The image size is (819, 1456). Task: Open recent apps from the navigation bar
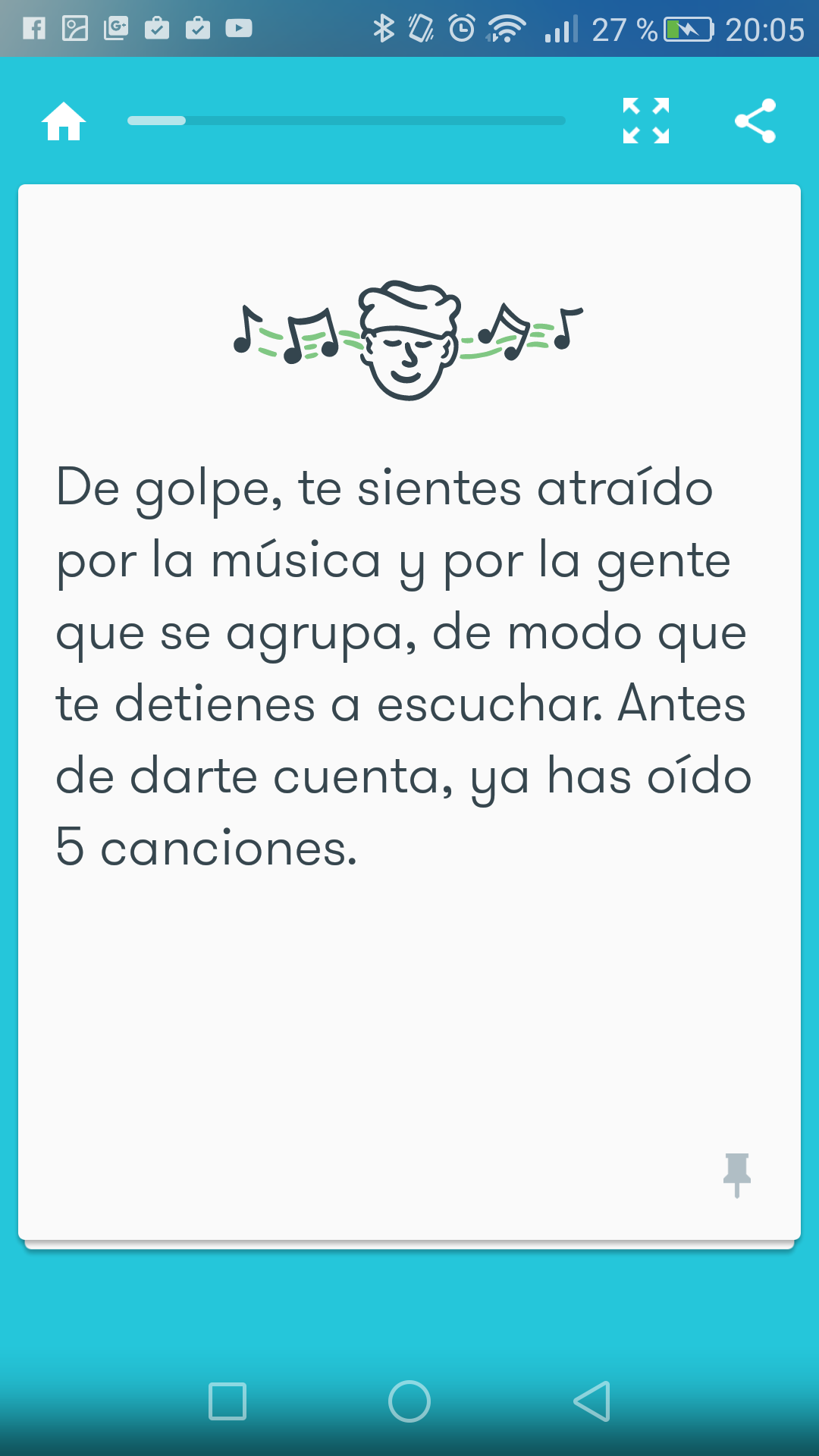coord(227,1401)
